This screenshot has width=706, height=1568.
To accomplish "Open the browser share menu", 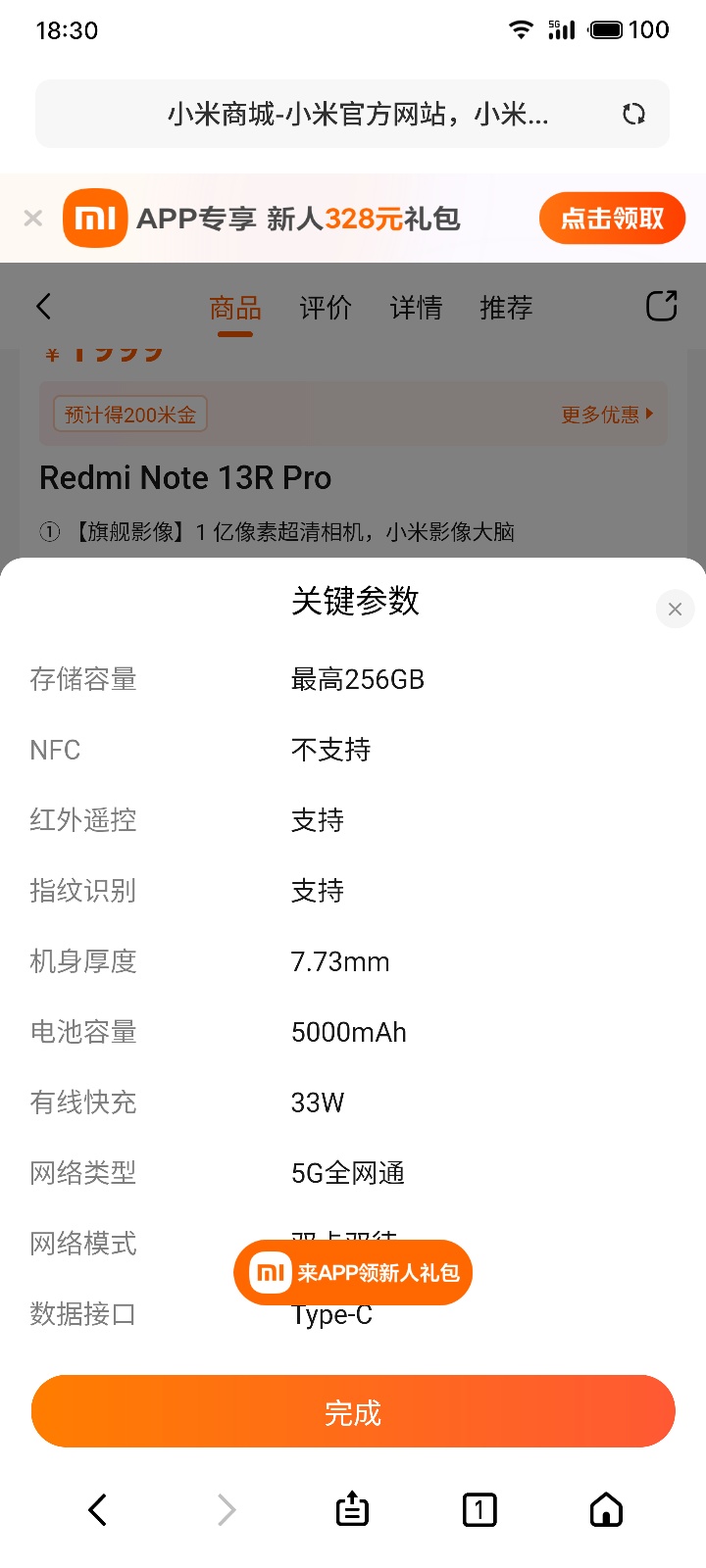I will coord(352,1510).
